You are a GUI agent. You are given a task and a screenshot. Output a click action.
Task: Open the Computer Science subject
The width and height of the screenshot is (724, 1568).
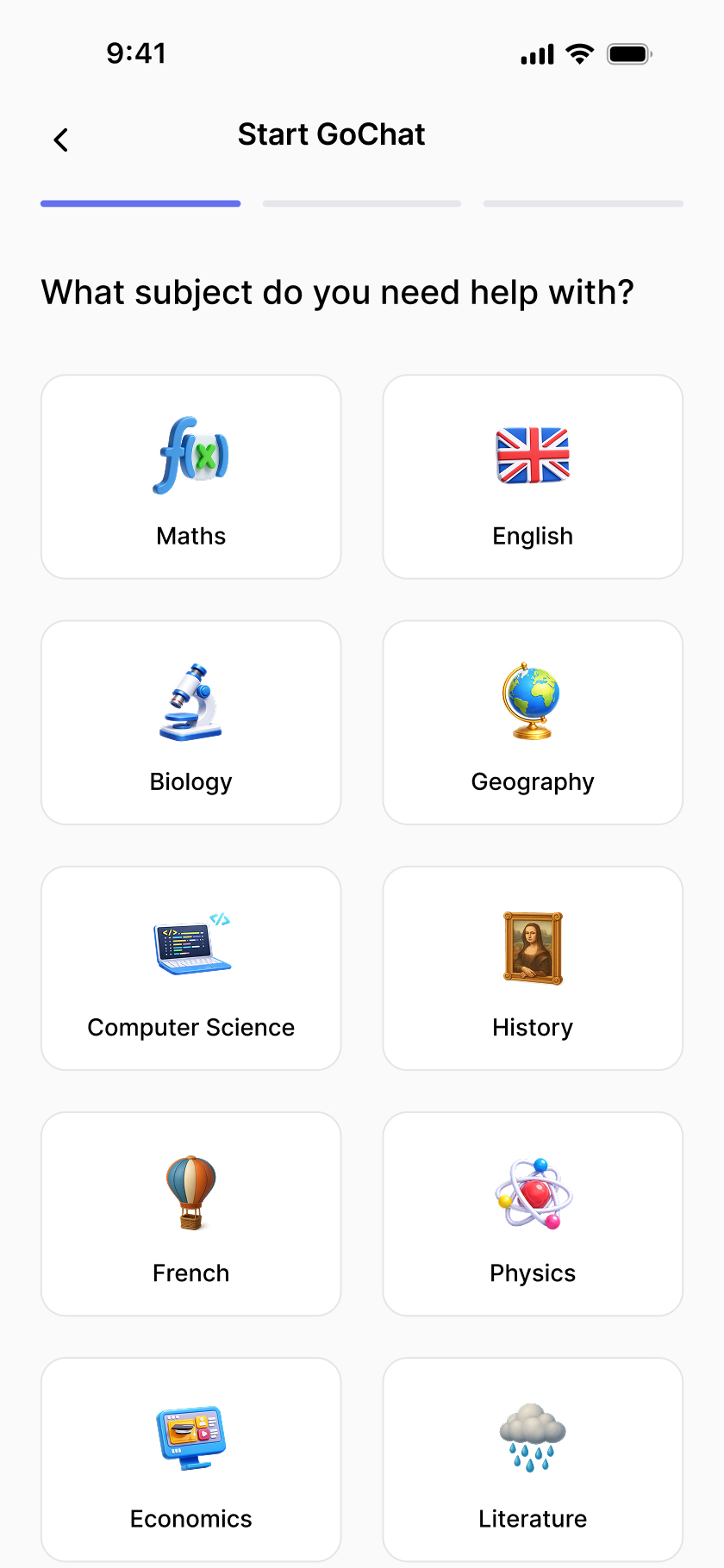191,968
